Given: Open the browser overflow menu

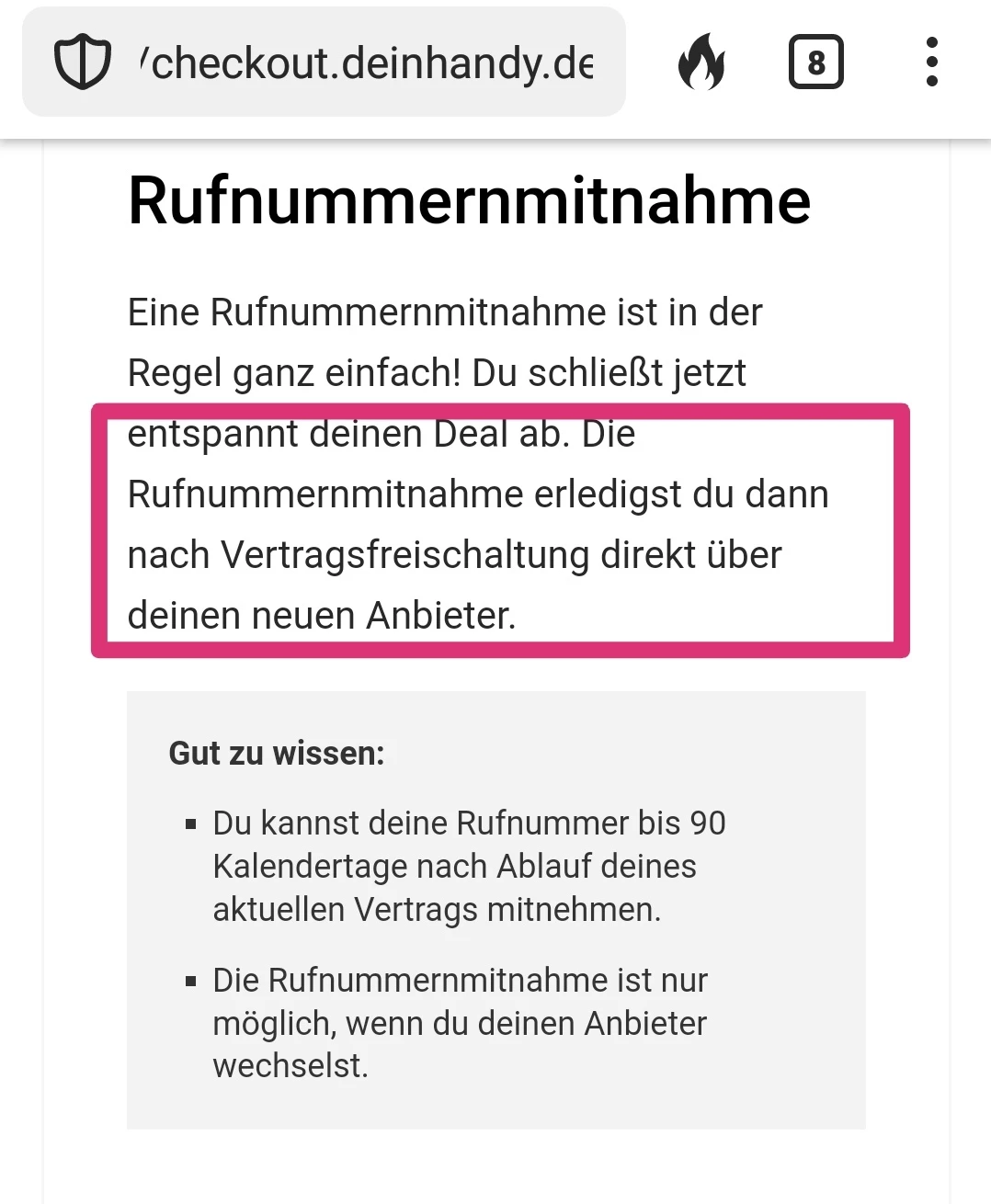Looking at the screenshot, I should [931, 62].
